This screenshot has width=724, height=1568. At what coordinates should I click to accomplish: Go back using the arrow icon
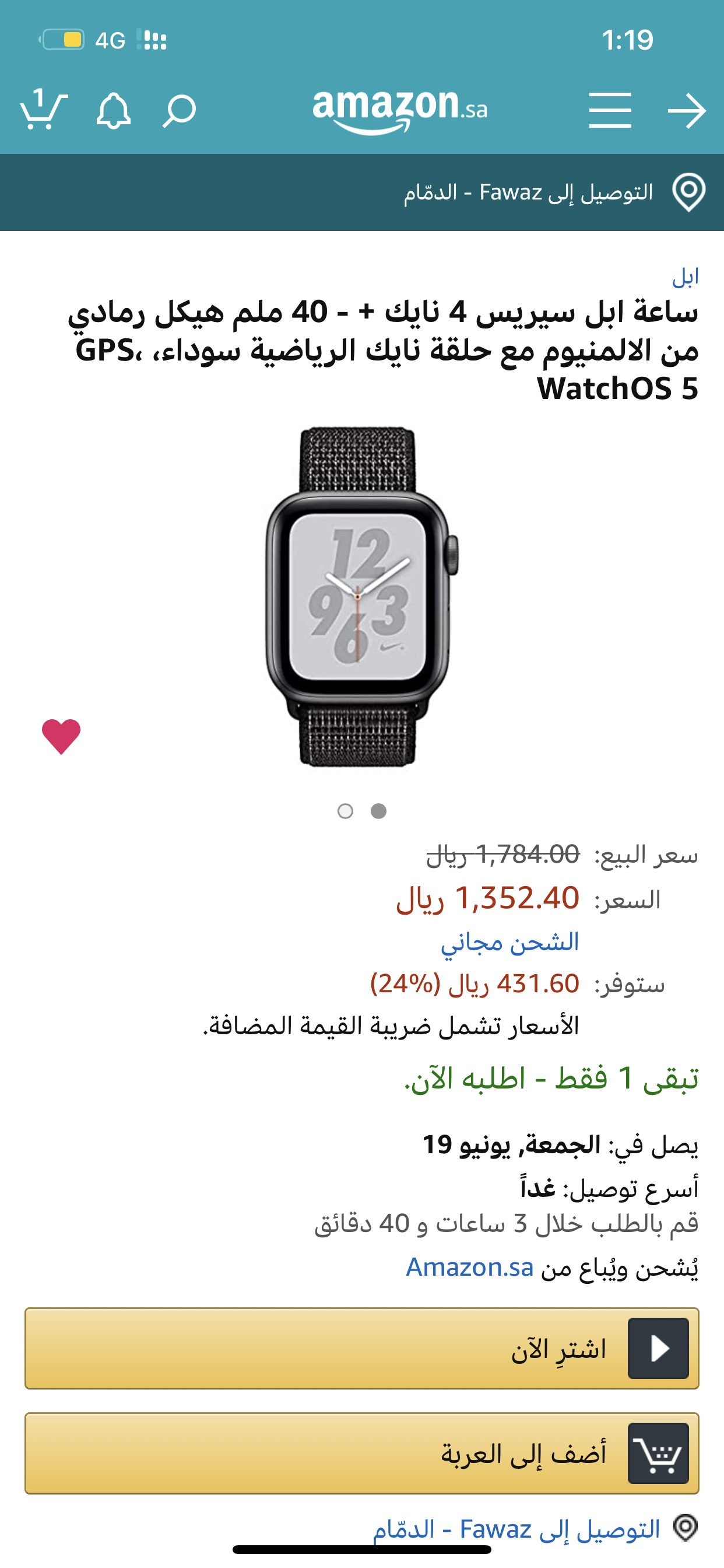[686, 111]
